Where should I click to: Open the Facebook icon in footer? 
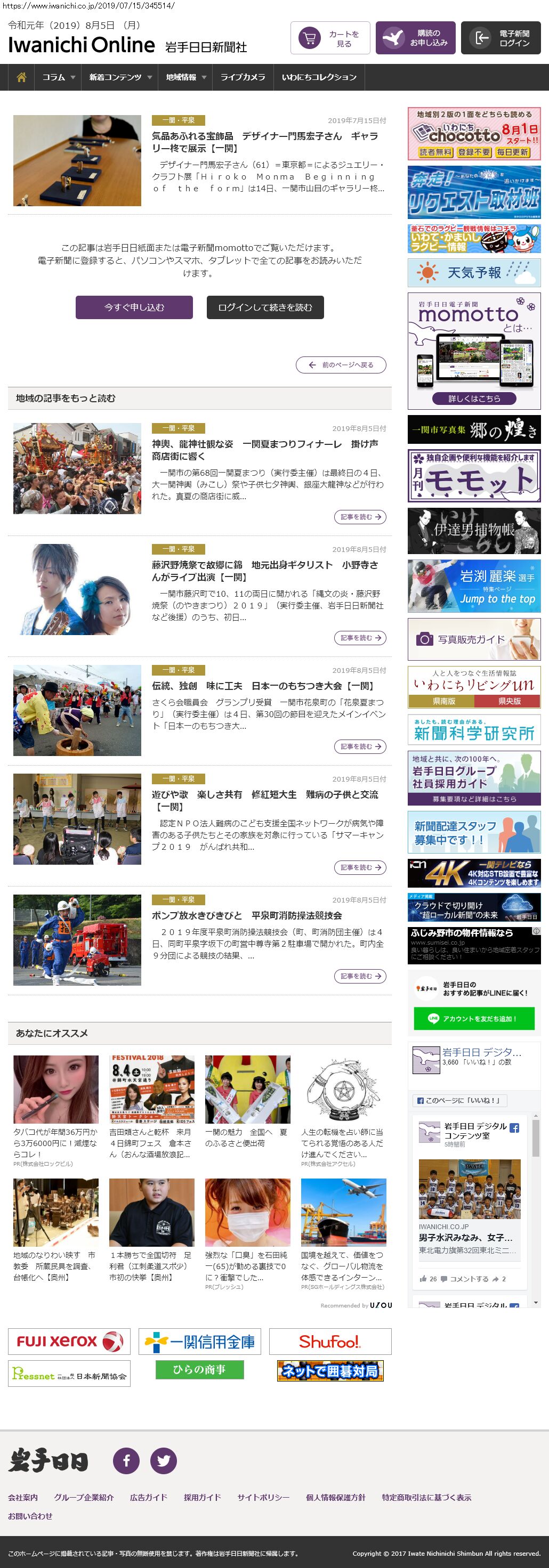127,1460
